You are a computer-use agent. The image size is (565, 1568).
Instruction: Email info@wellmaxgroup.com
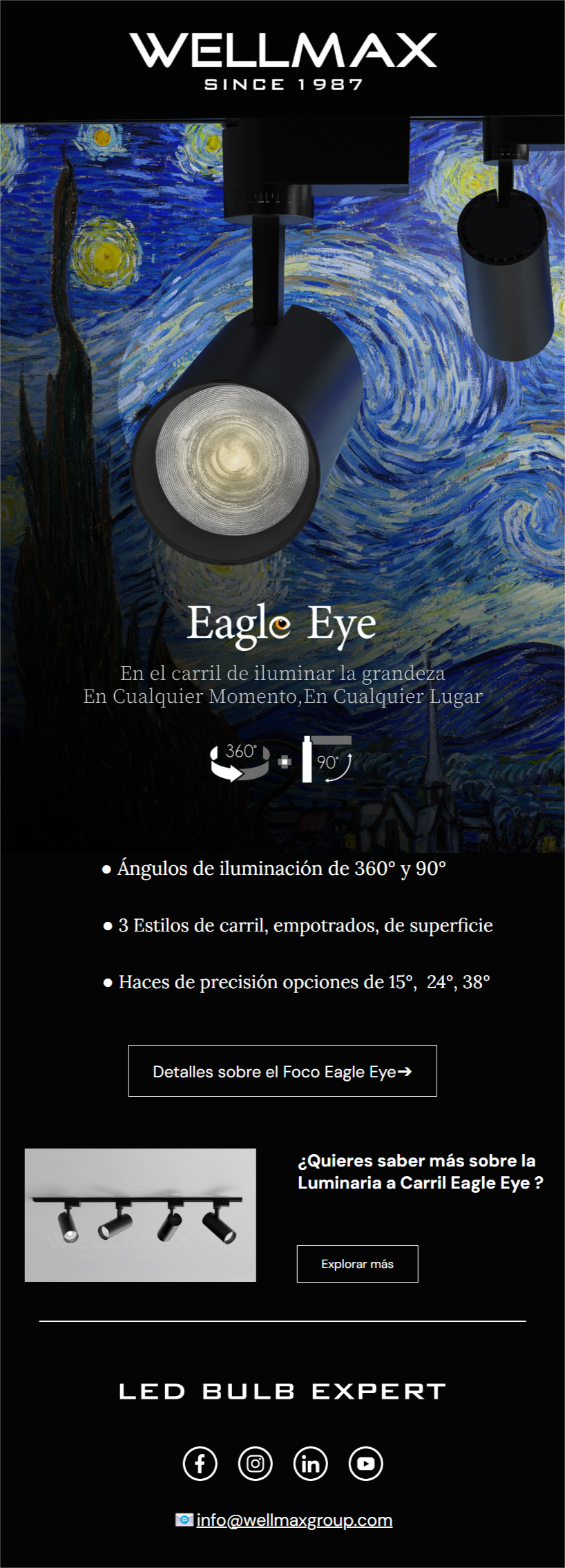[294, 1520]
